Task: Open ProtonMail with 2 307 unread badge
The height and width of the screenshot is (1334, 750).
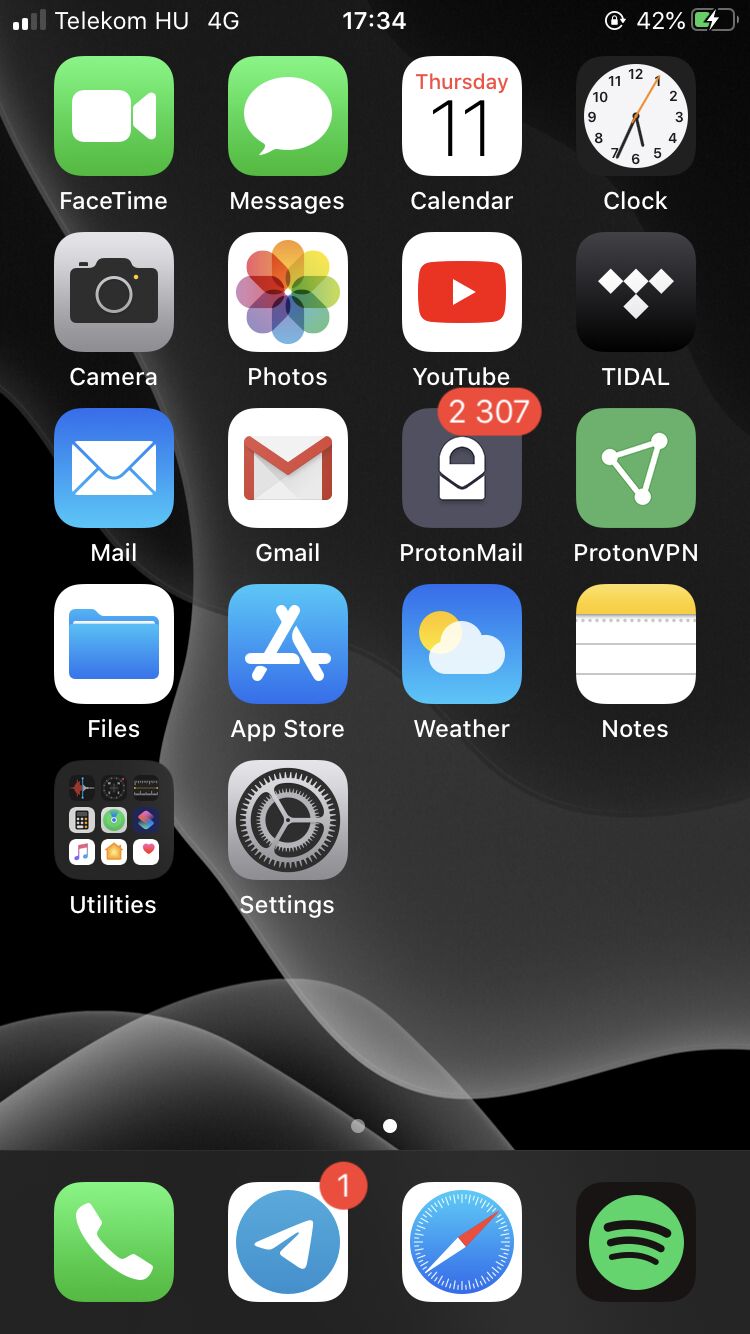Action: pyautogui.click(x=462, y=468)
